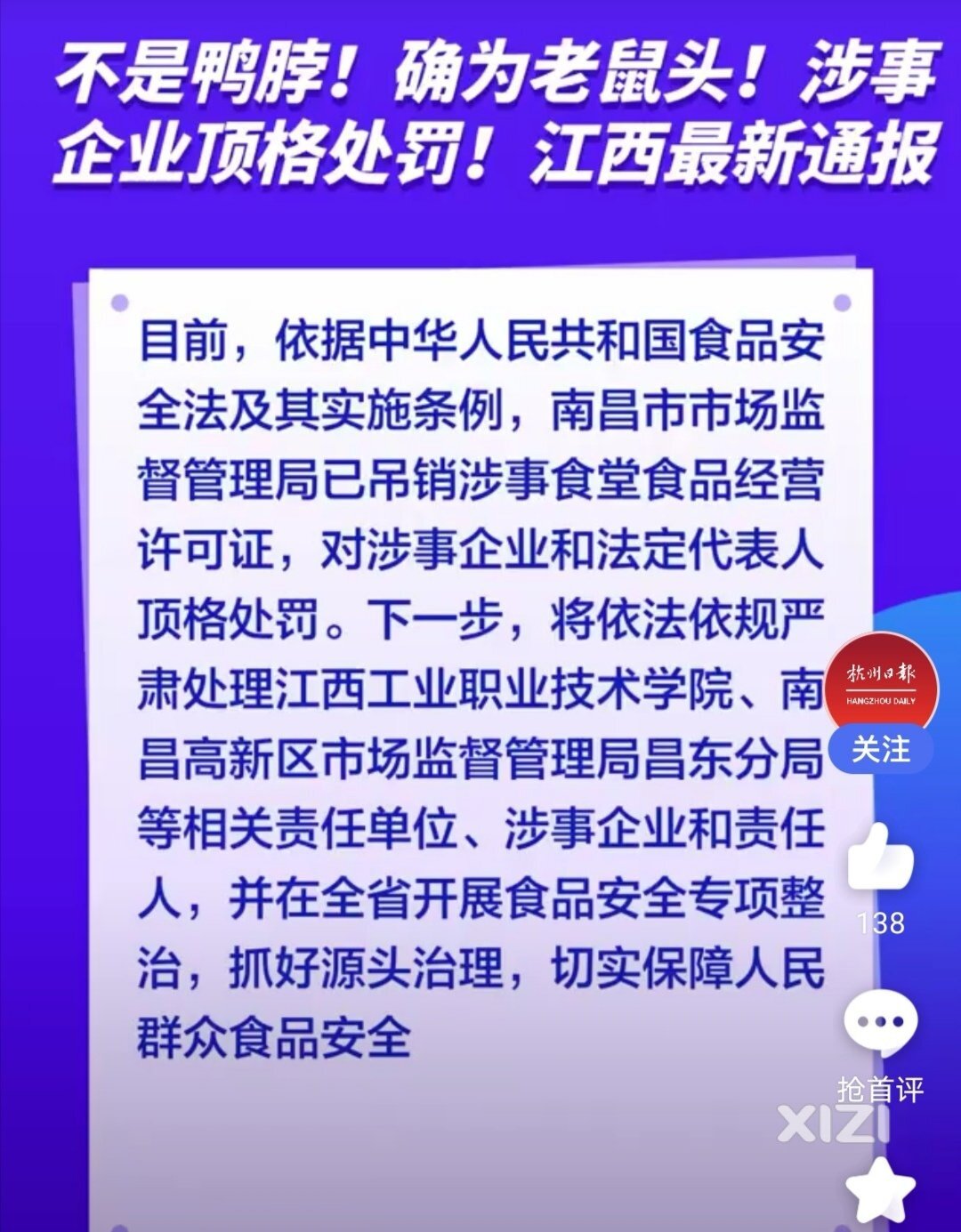The width and height of the screenshot is (961, 1232).
Task: Open comments via 抢首评 bubble
Action: tap(880, 1023)
